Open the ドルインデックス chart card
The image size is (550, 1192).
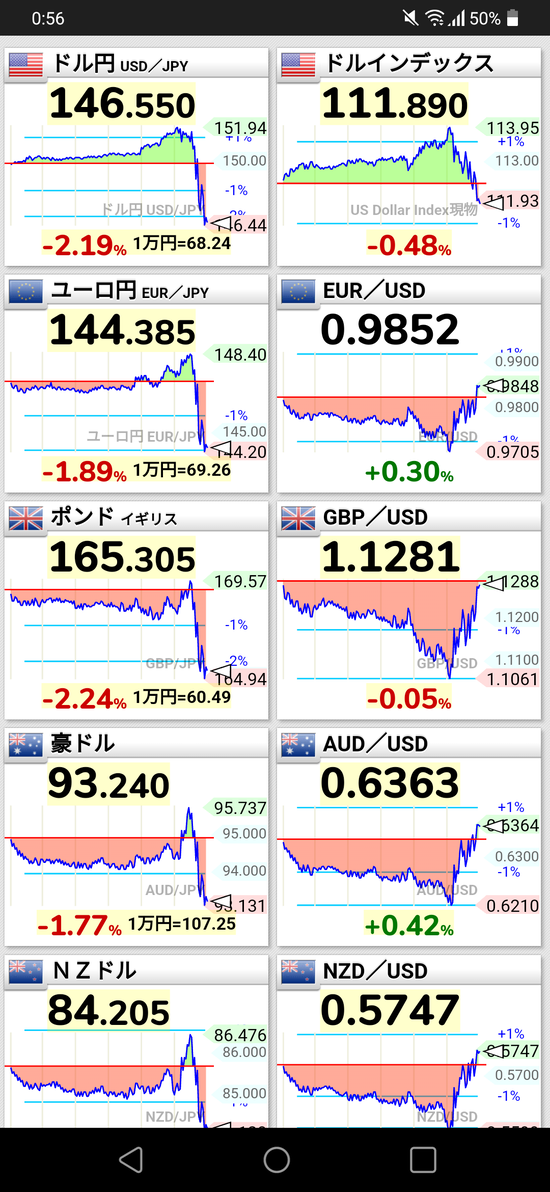[x=411, y=157]
